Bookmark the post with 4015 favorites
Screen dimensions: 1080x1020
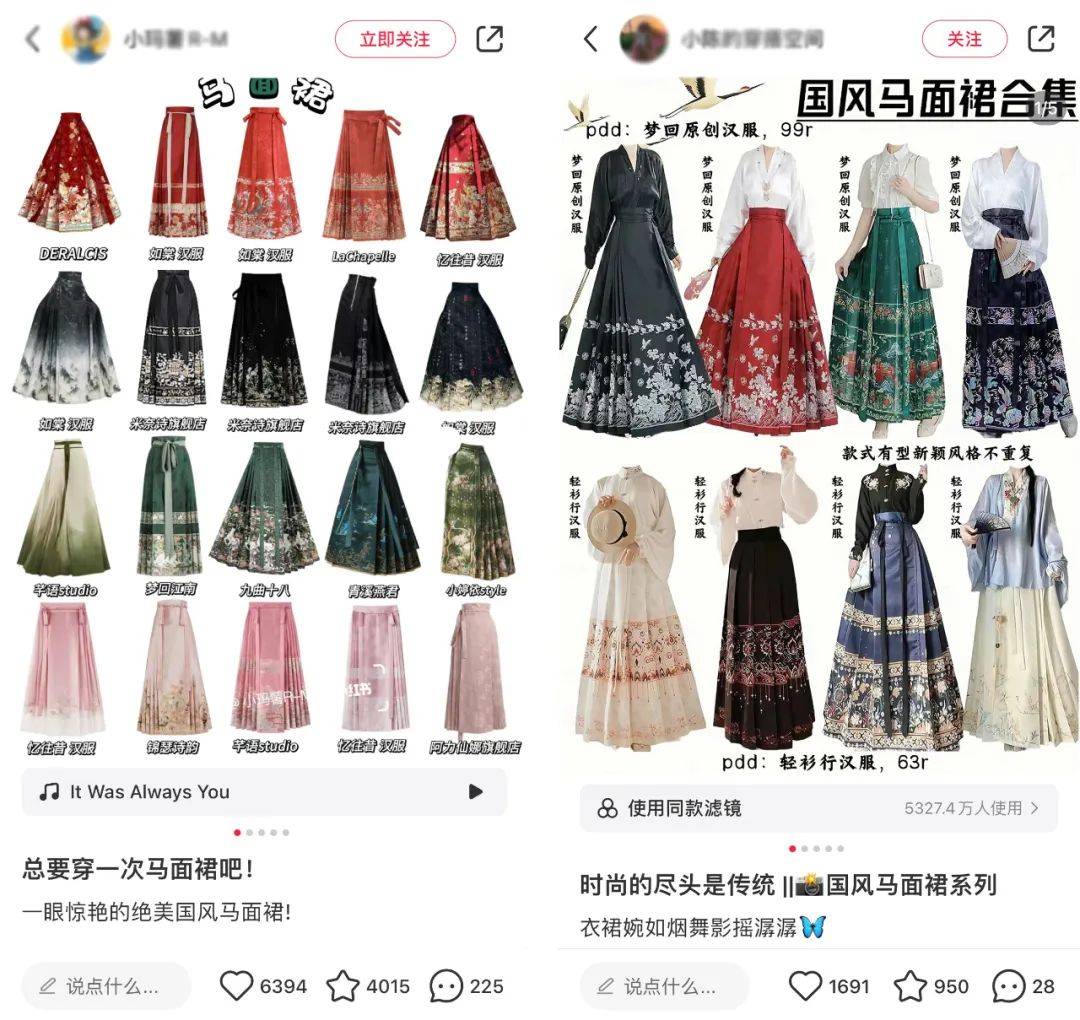343,986
